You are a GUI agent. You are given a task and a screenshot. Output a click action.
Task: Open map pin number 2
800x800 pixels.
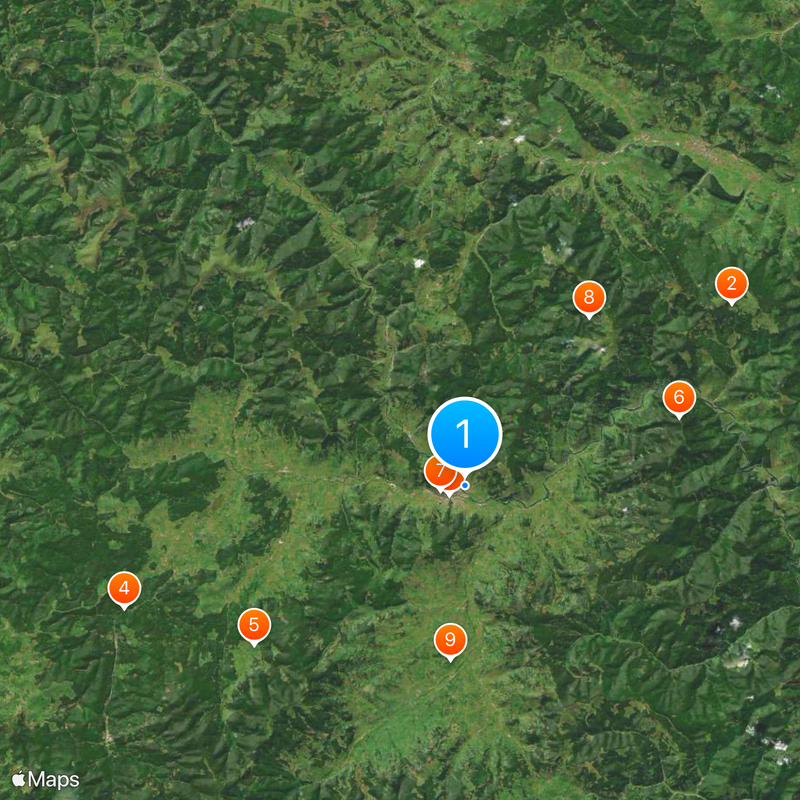click(732, 285)
